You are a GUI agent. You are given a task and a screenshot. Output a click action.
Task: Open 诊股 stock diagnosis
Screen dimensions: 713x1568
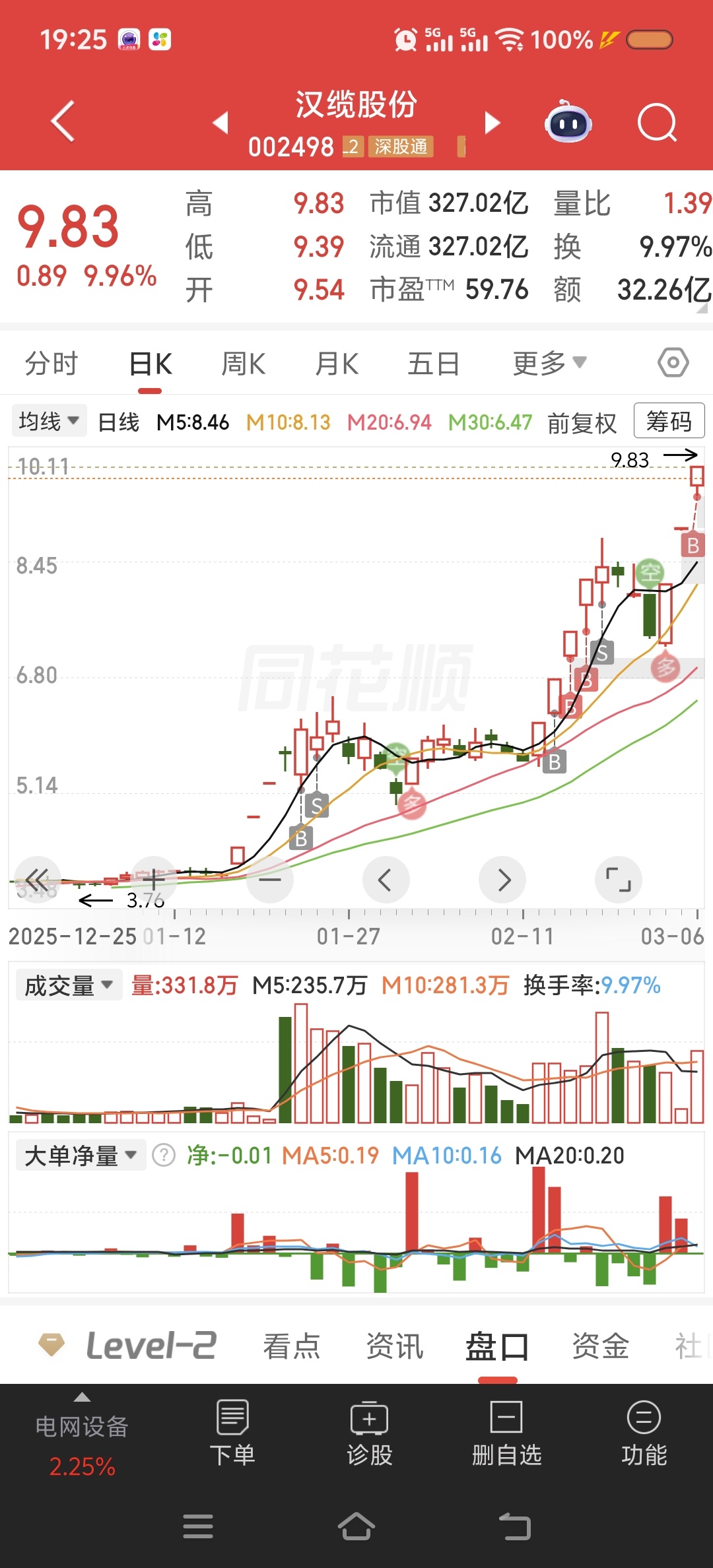pyautogui.click(x=370, y=1433)
